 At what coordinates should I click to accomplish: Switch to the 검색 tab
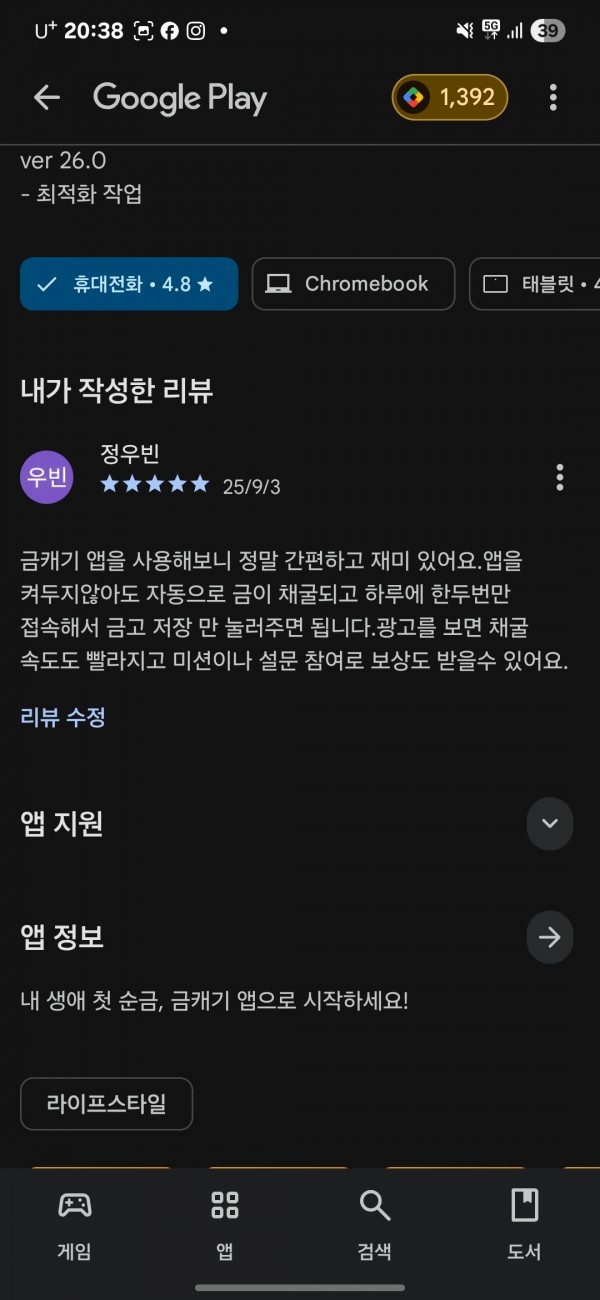coord(375,1223)
